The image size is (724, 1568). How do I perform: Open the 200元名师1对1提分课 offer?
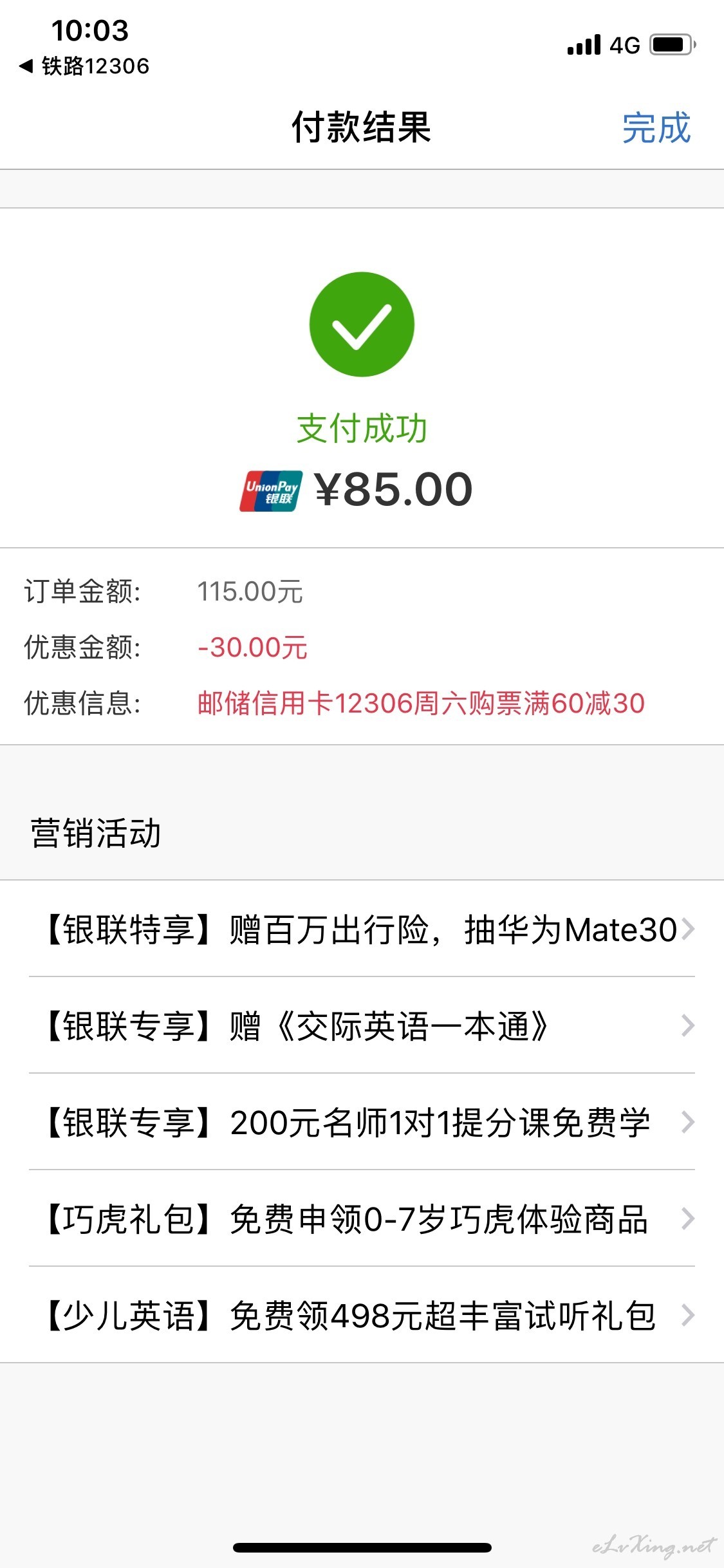click(362, 1122)
